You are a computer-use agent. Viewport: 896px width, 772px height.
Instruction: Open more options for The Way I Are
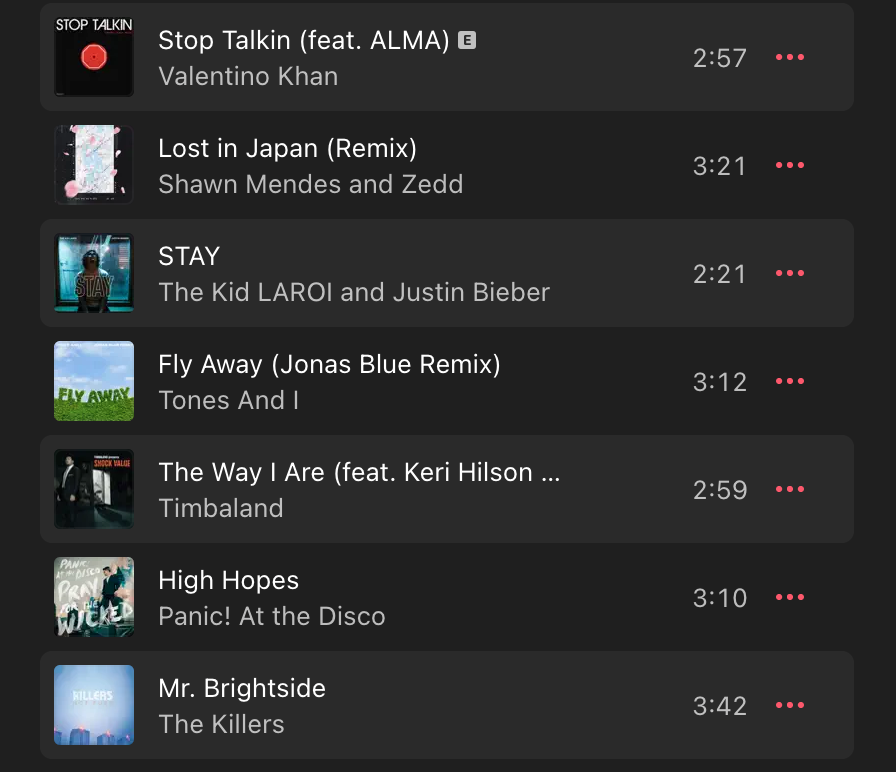coord(789,489)
